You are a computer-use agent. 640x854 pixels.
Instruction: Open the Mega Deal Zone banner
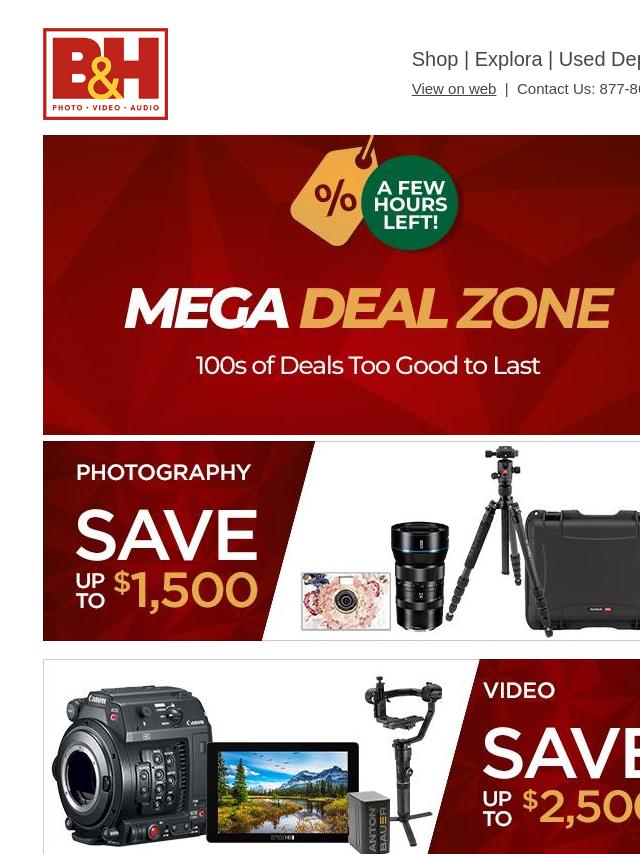pyautogui.click(x=341, y=285)
